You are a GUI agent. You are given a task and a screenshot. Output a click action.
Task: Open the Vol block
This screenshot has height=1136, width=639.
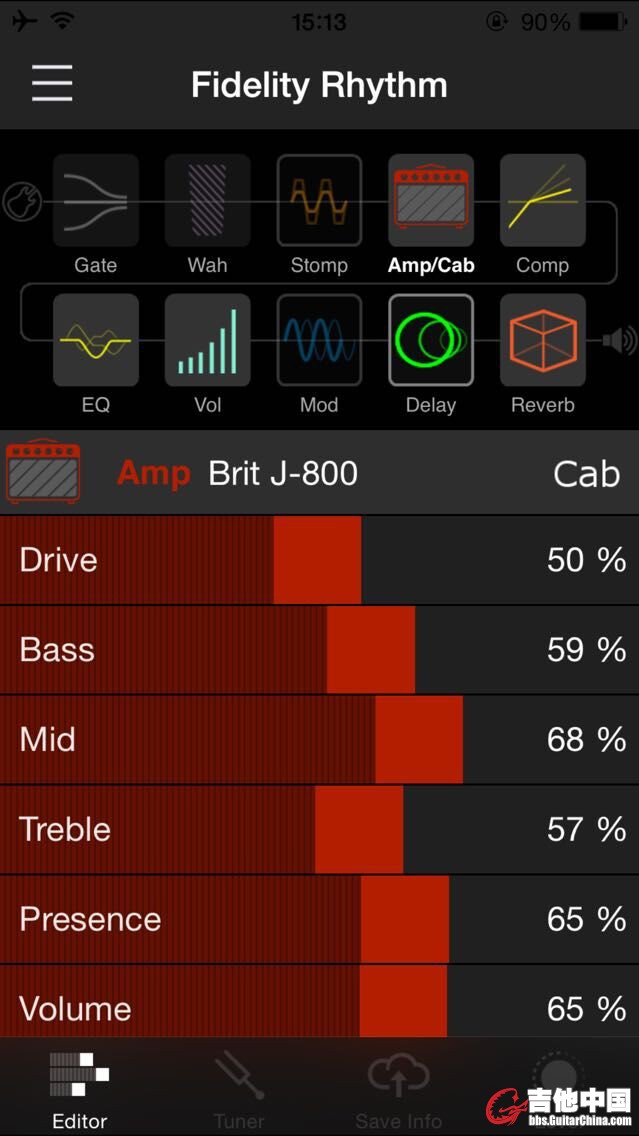coord(208,341)
